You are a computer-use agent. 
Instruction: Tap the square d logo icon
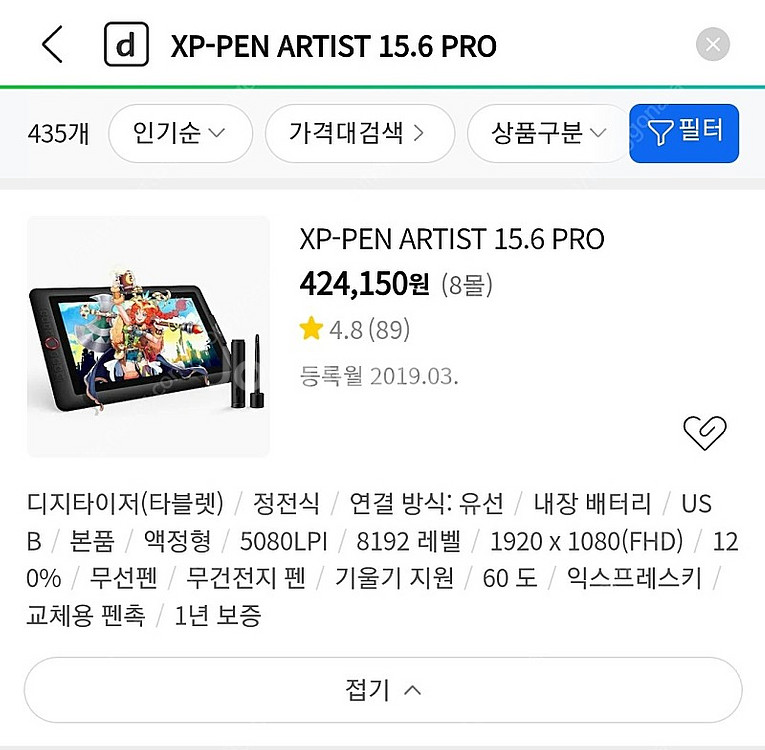point(126,46)
